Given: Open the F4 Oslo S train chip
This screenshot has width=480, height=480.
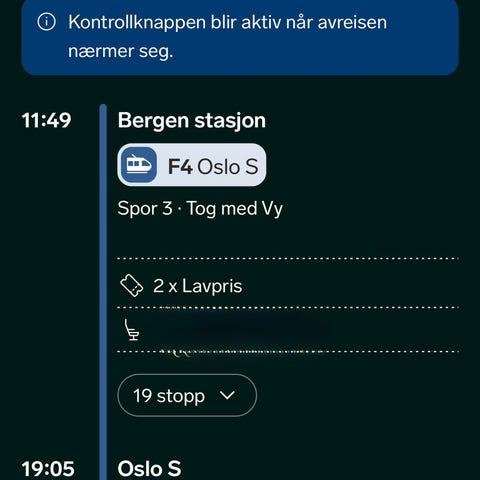Looking at the screenshot, I should [192, 165].
